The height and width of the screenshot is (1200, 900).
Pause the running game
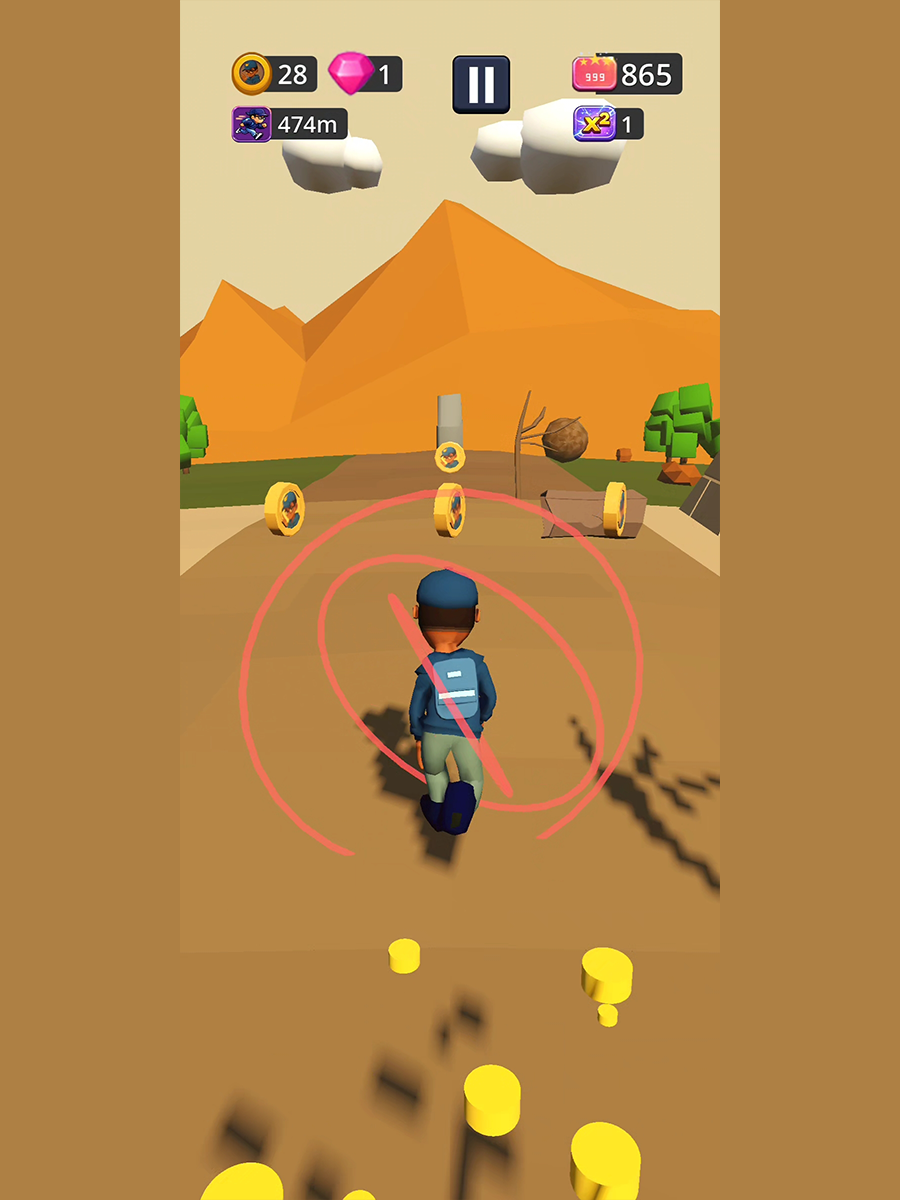click(481, 84)
